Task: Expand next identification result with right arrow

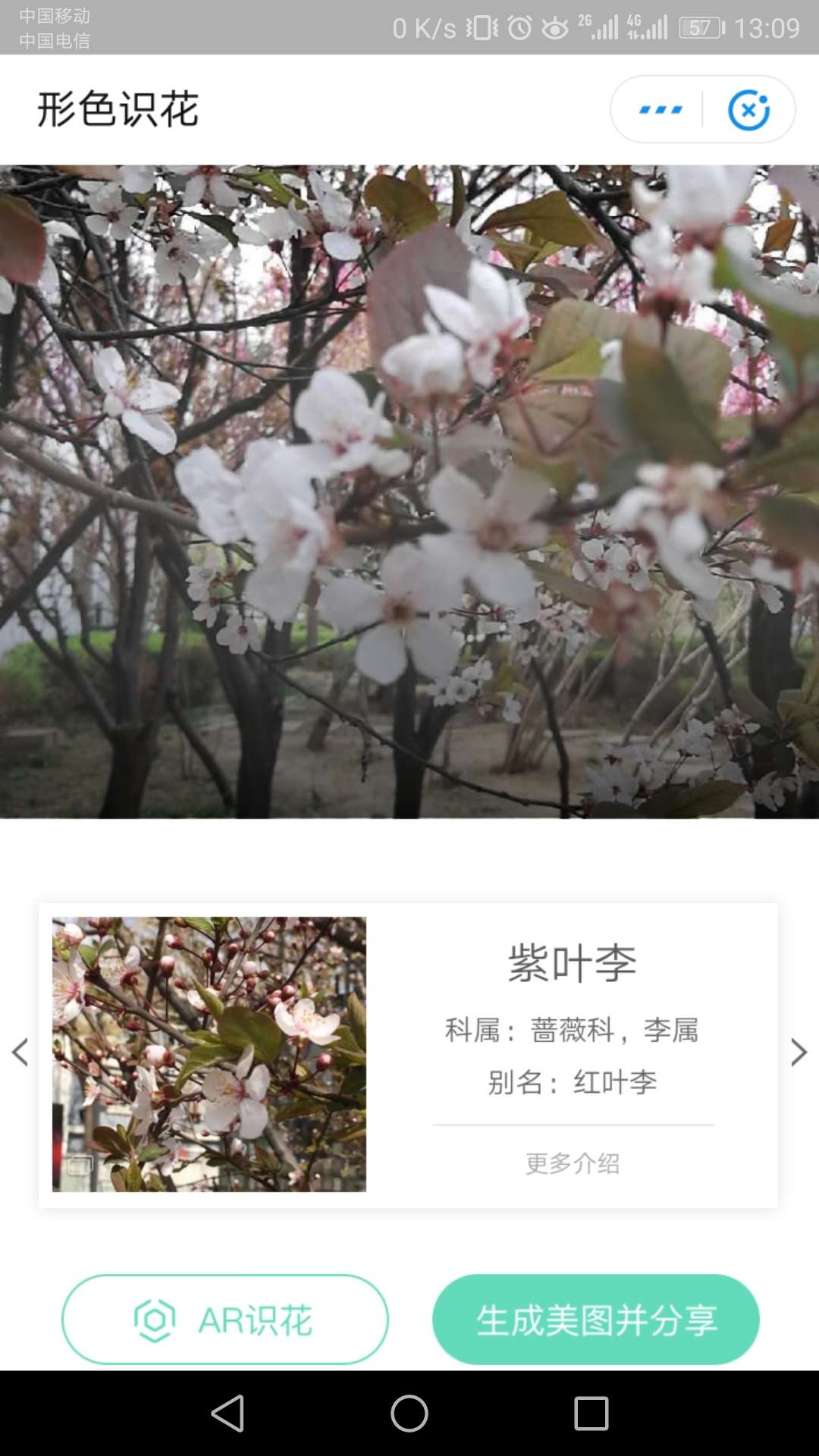Action: click(799, 1053)
